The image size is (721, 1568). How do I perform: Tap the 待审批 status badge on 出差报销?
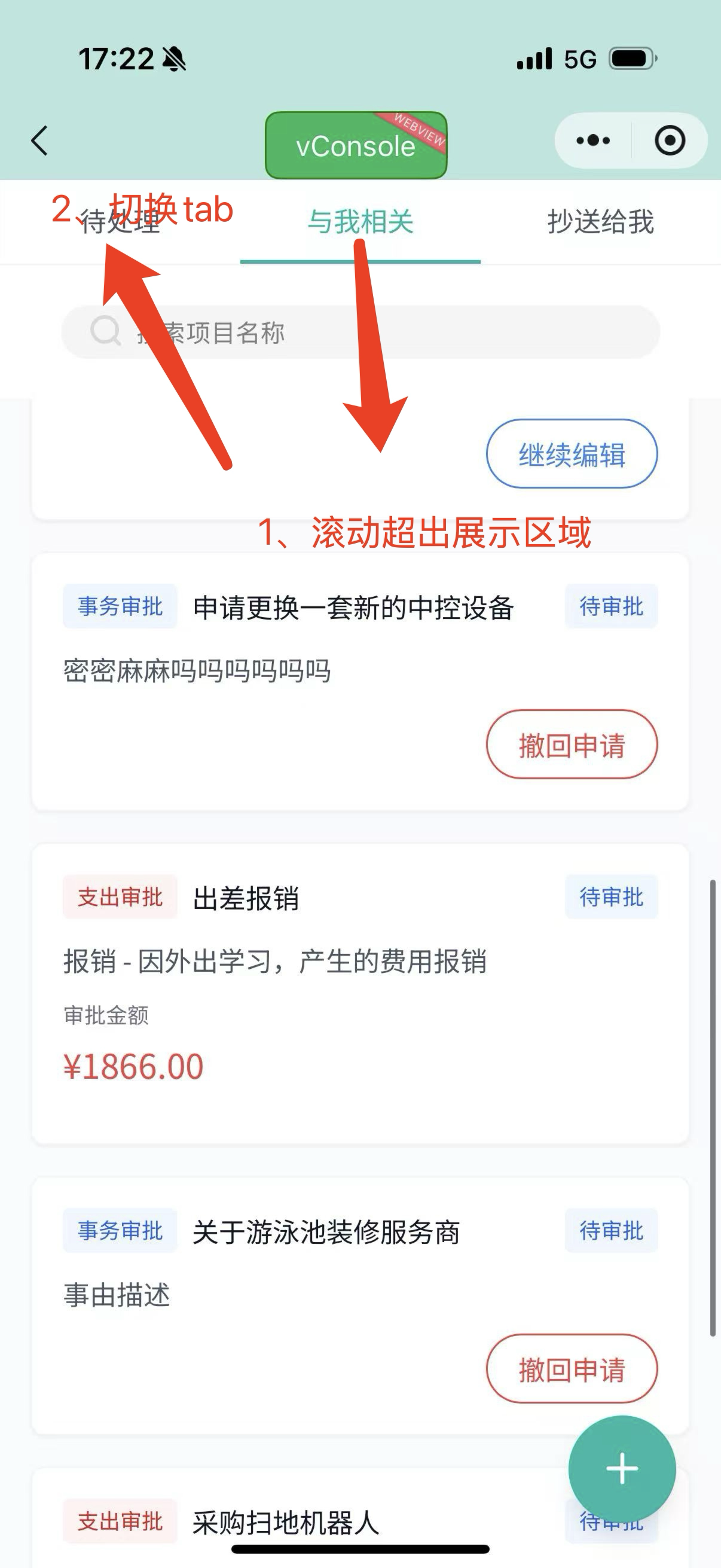click(611, 896)
